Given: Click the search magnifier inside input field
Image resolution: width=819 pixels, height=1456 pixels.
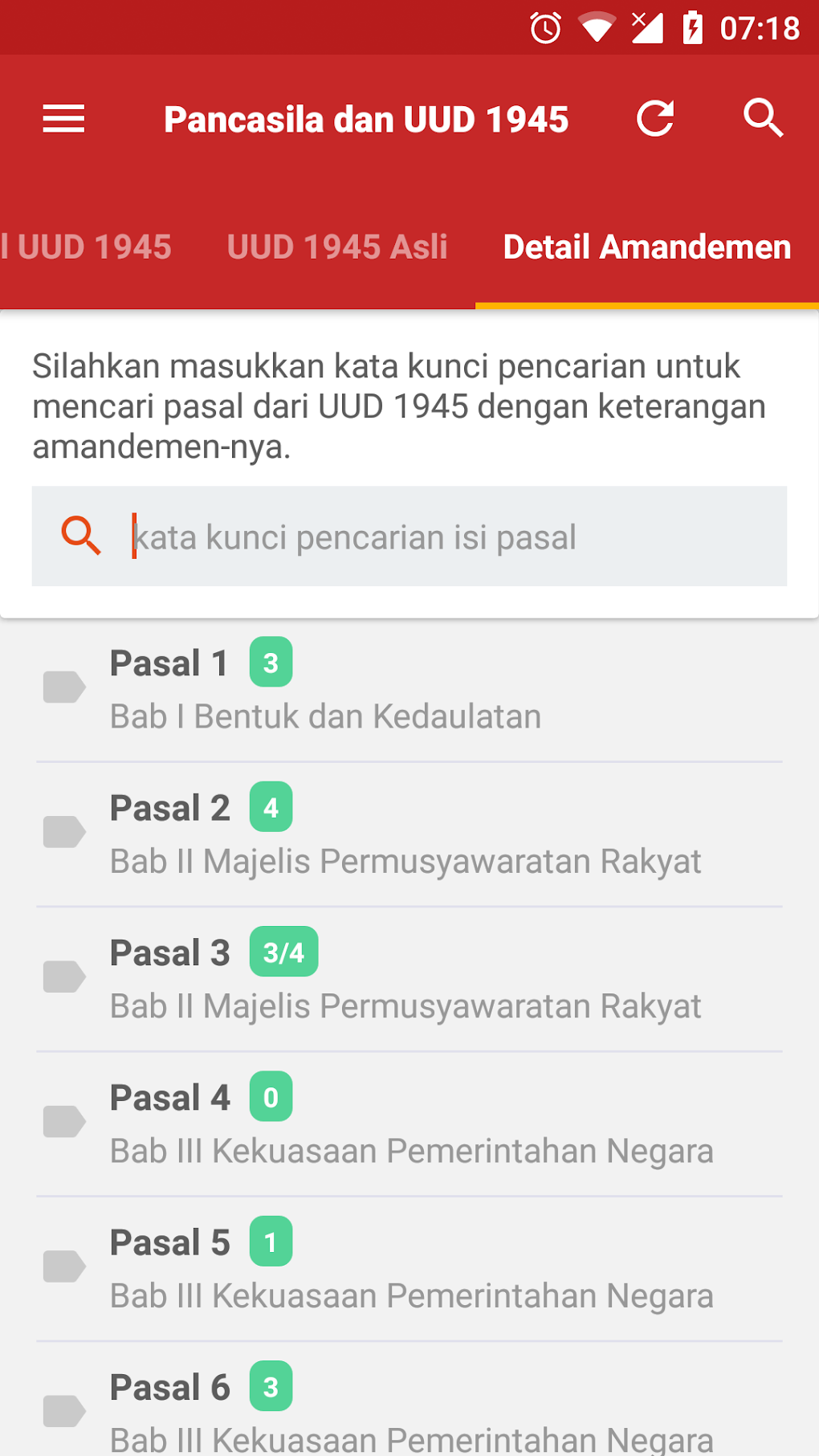Looking at the screenshot, I should pyautogui.click(x=79, y=534).
